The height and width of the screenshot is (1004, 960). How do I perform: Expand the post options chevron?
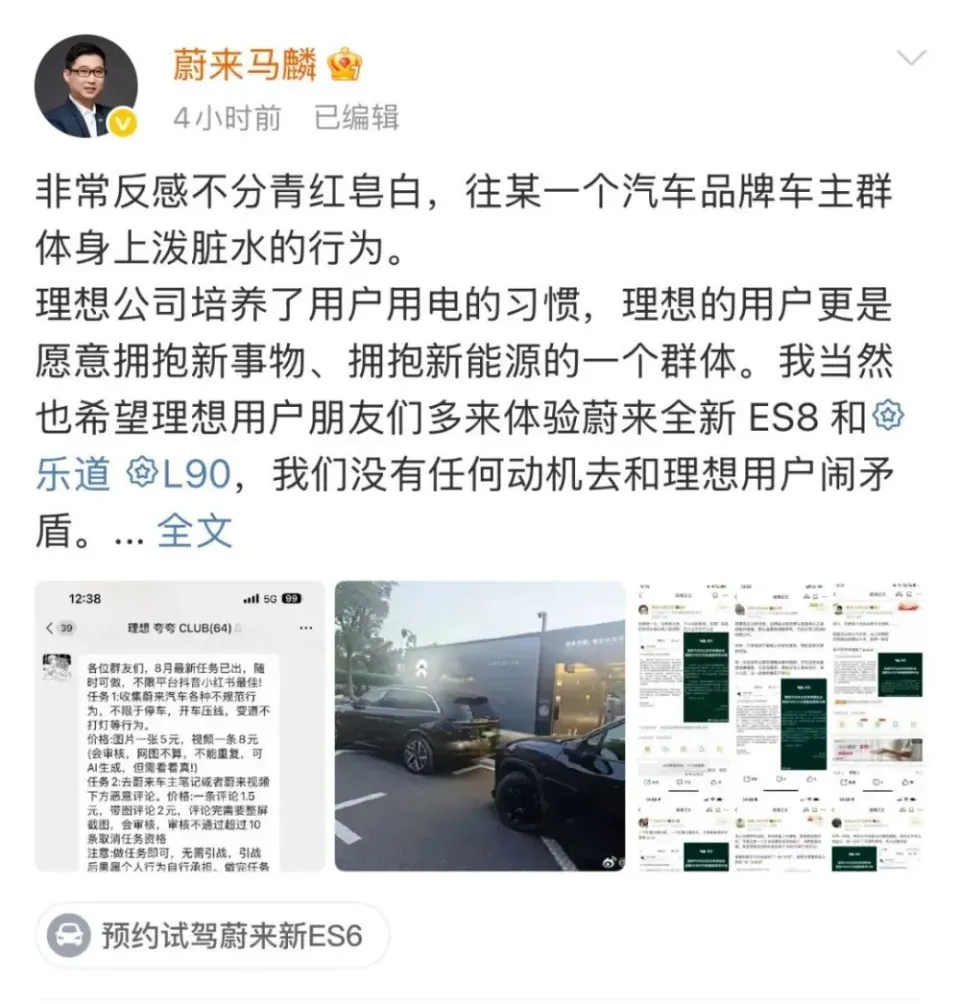tap(911, 57)
